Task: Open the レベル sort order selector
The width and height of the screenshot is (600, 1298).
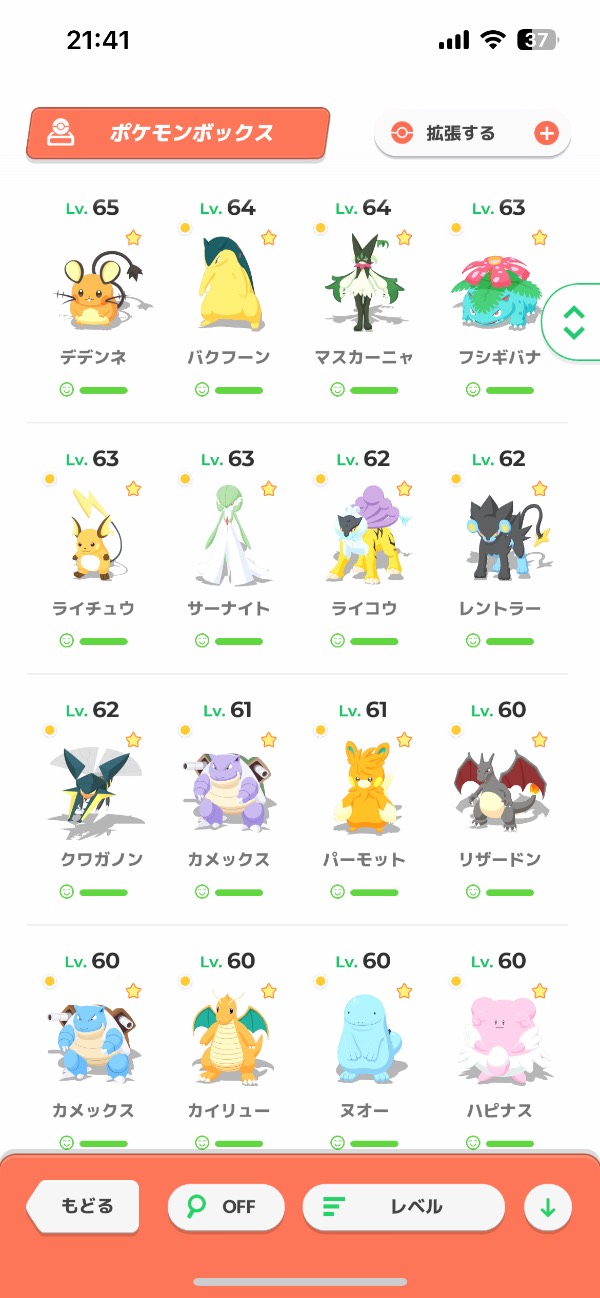Action: click(403, 1207)
